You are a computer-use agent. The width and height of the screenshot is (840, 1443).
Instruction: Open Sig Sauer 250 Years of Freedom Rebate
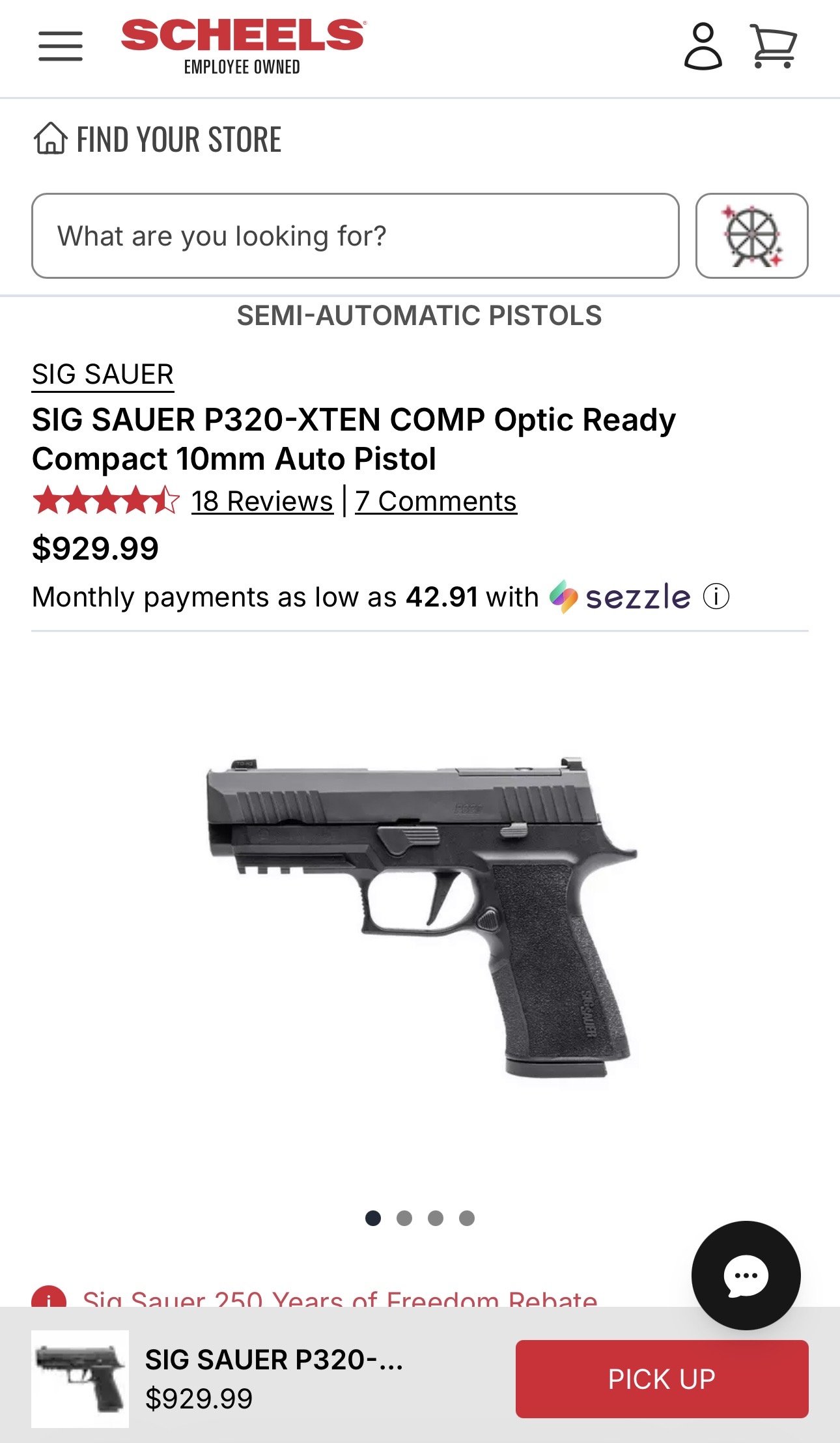pyautogui.click(x=339, y=1300)
